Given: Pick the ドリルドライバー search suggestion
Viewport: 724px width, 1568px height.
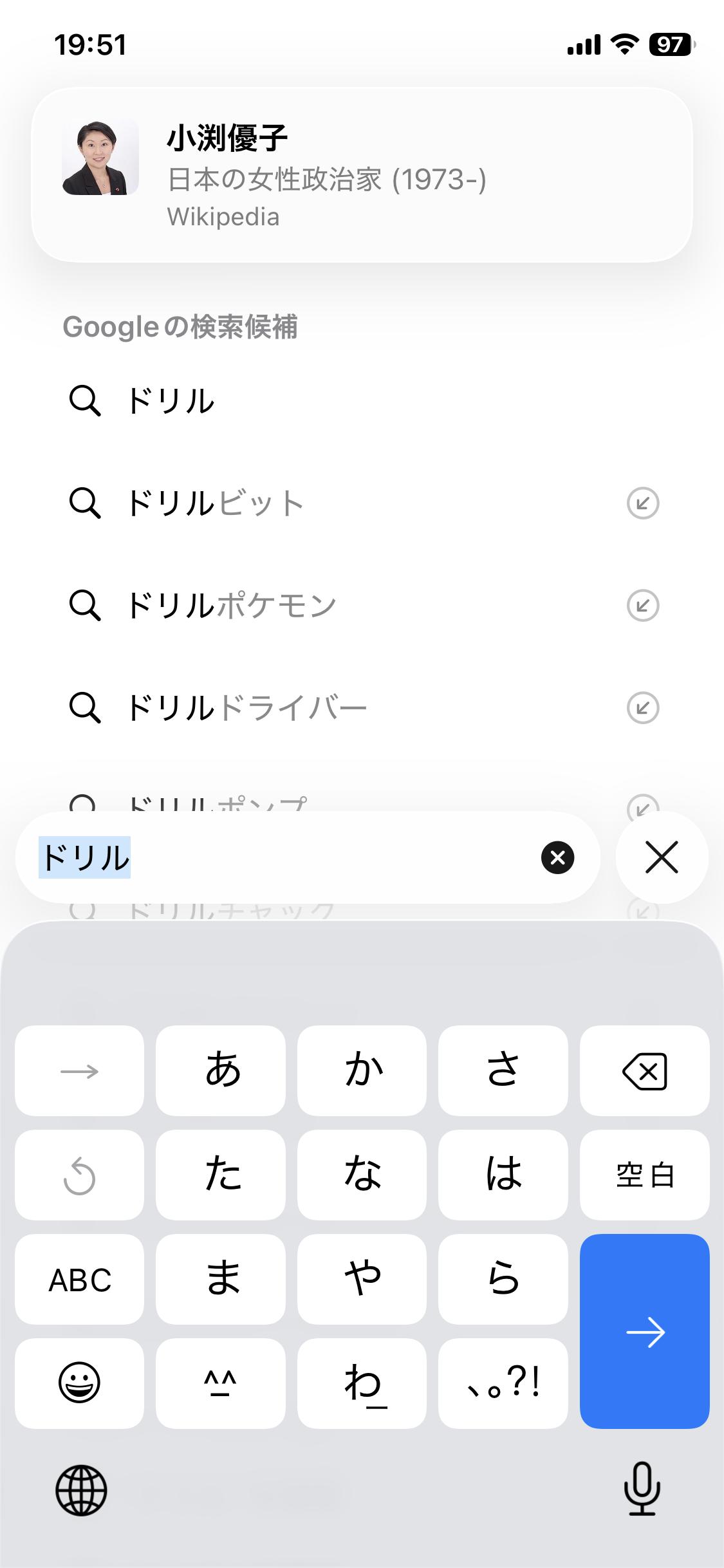Looking at the screenshot, I should point(246,708).
